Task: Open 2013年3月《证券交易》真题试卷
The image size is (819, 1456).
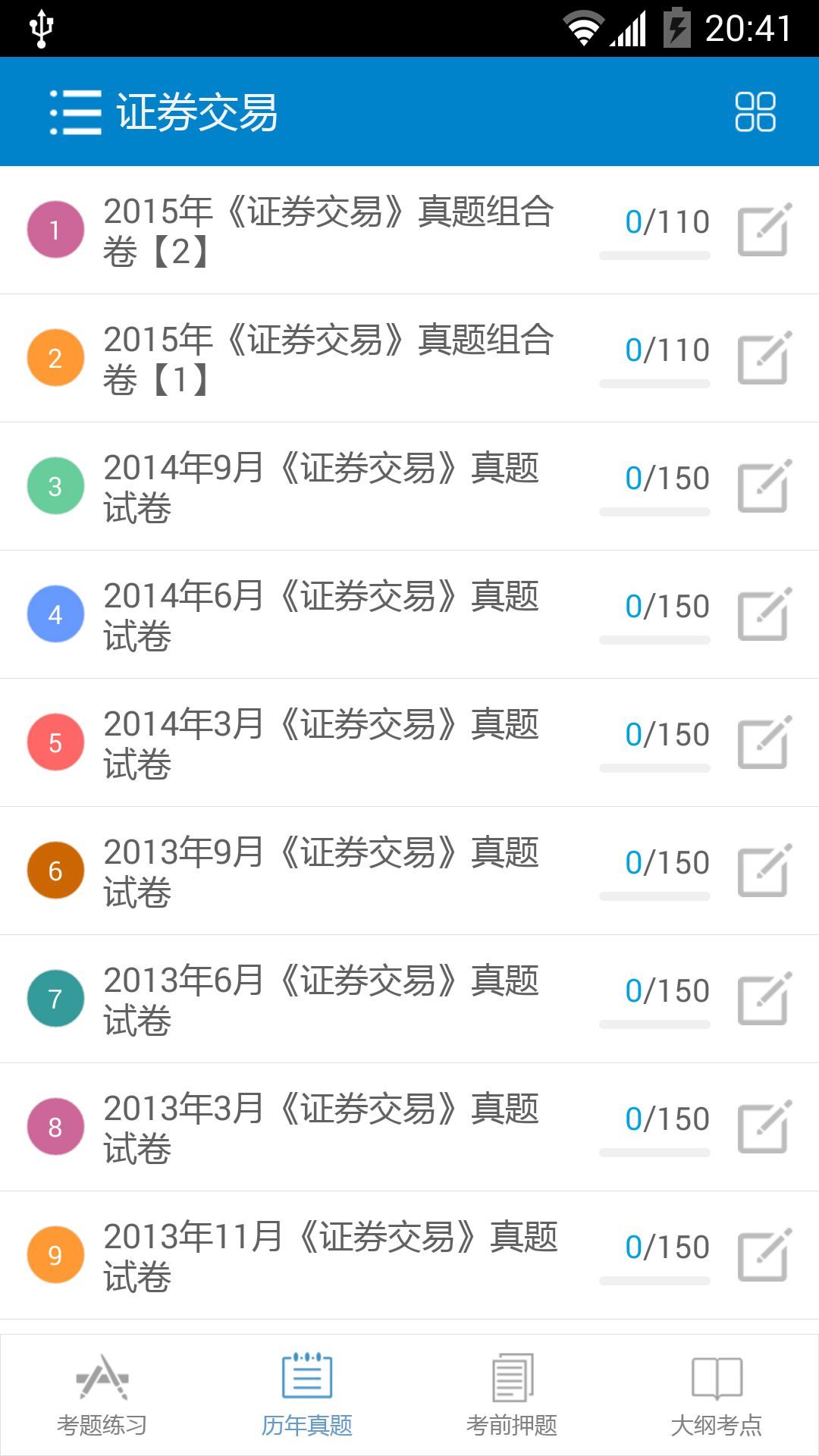Action: click(x=321, y=1128)
